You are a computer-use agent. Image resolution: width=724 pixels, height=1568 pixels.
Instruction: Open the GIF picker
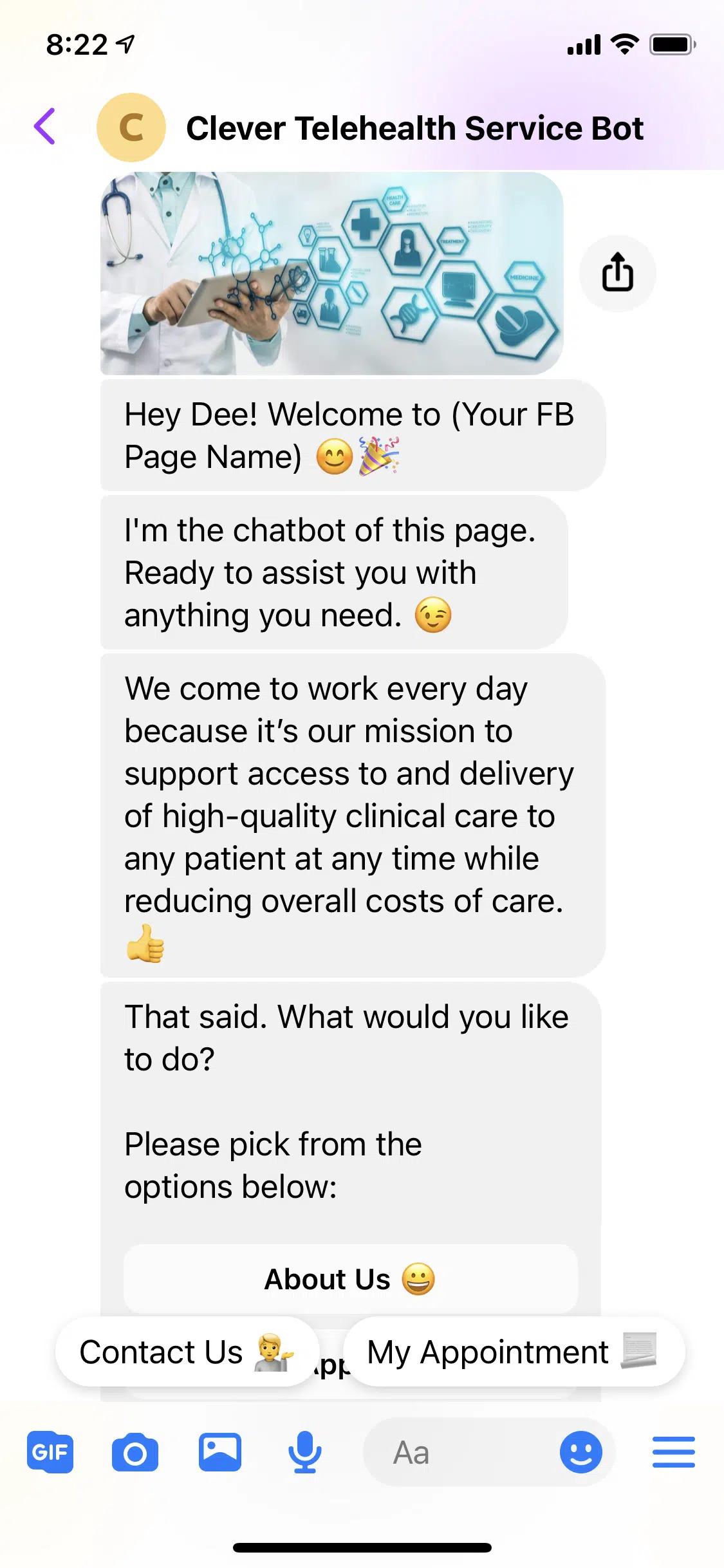[x=50, y=1453]
